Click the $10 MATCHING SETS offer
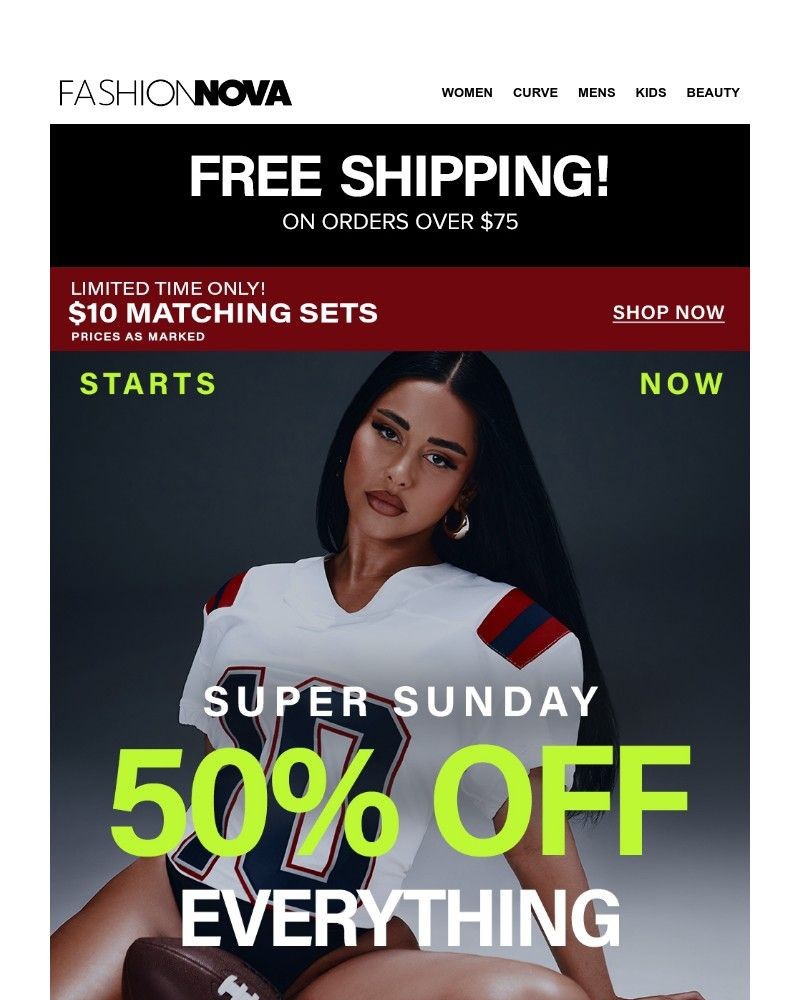 coord(225,312)
